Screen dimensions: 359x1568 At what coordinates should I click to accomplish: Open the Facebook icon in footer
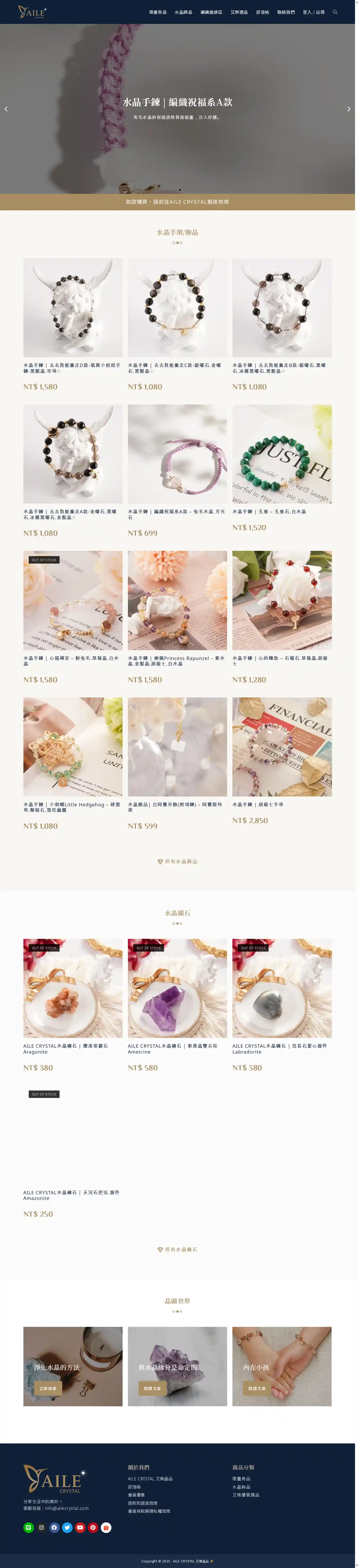(54, 1527)
